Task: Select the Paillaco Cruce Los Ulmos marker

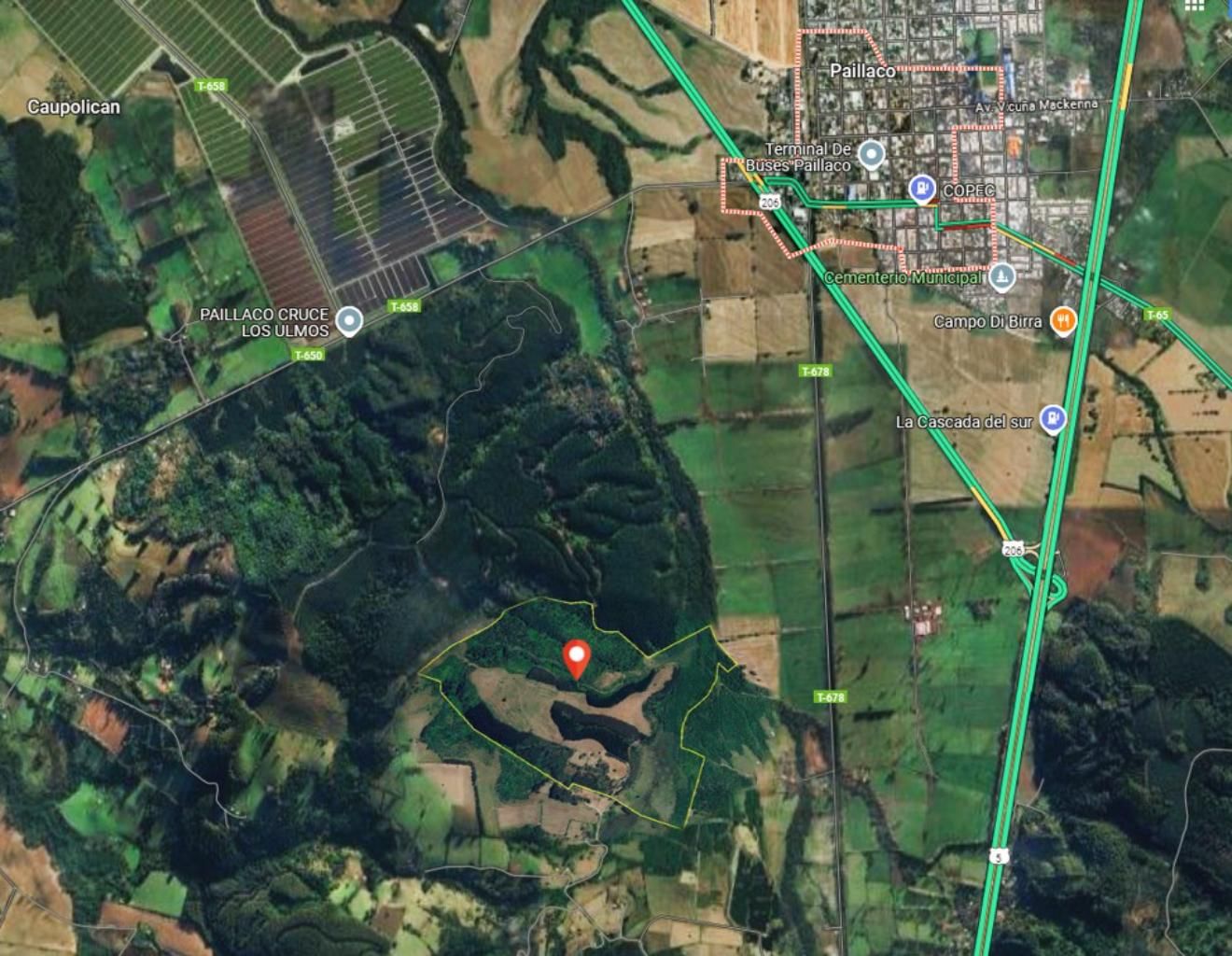Action: click(349, 322)
